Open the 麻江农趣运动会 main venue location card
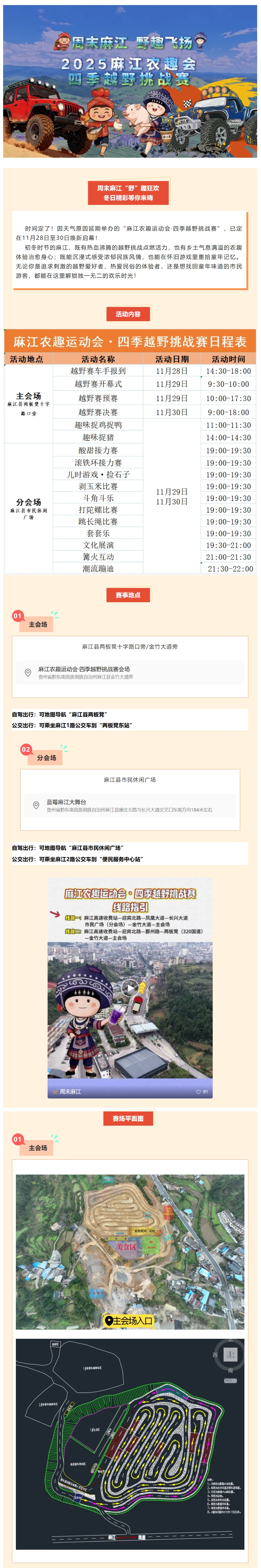This screenshot has height=1568, width=261. [130, 672]
